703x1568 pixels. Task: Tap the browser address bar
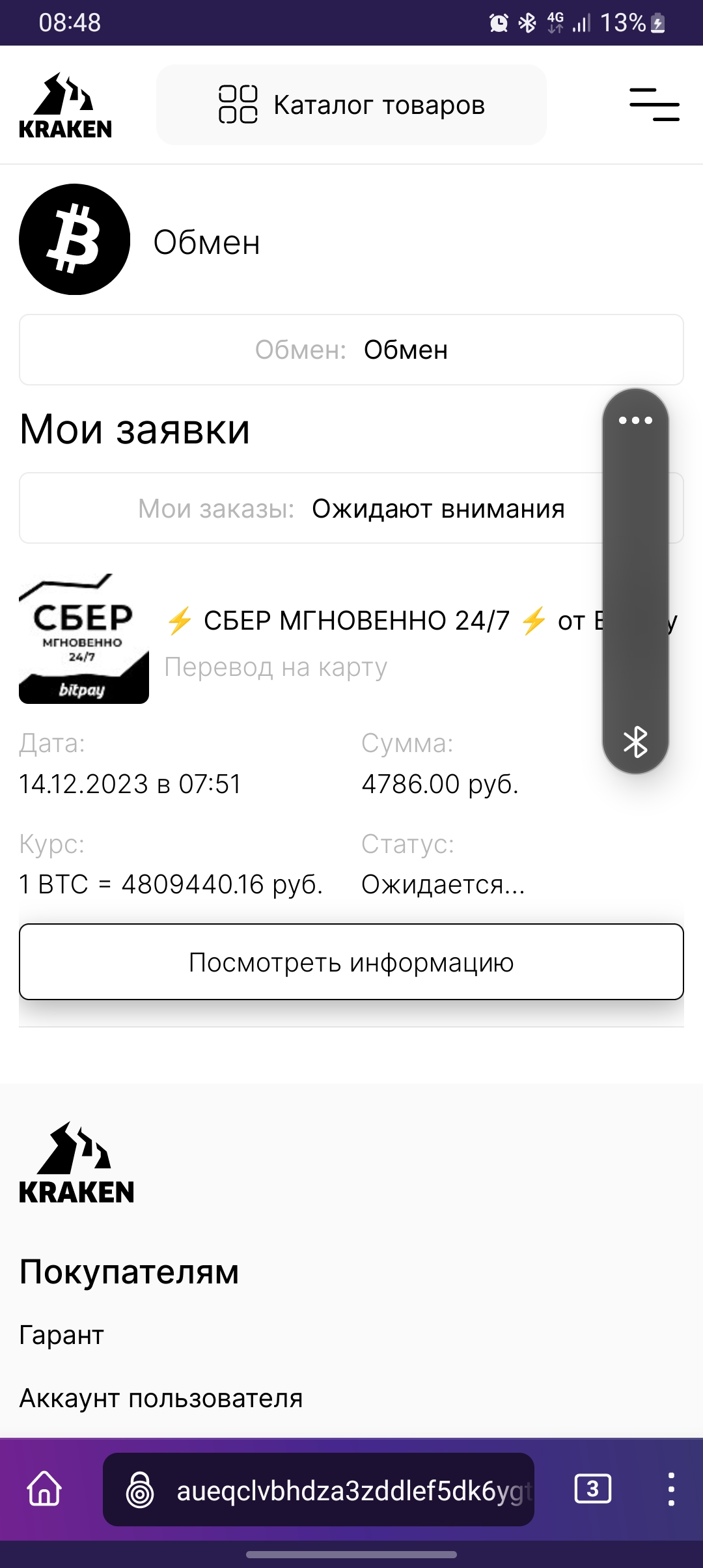point(318,1489)
